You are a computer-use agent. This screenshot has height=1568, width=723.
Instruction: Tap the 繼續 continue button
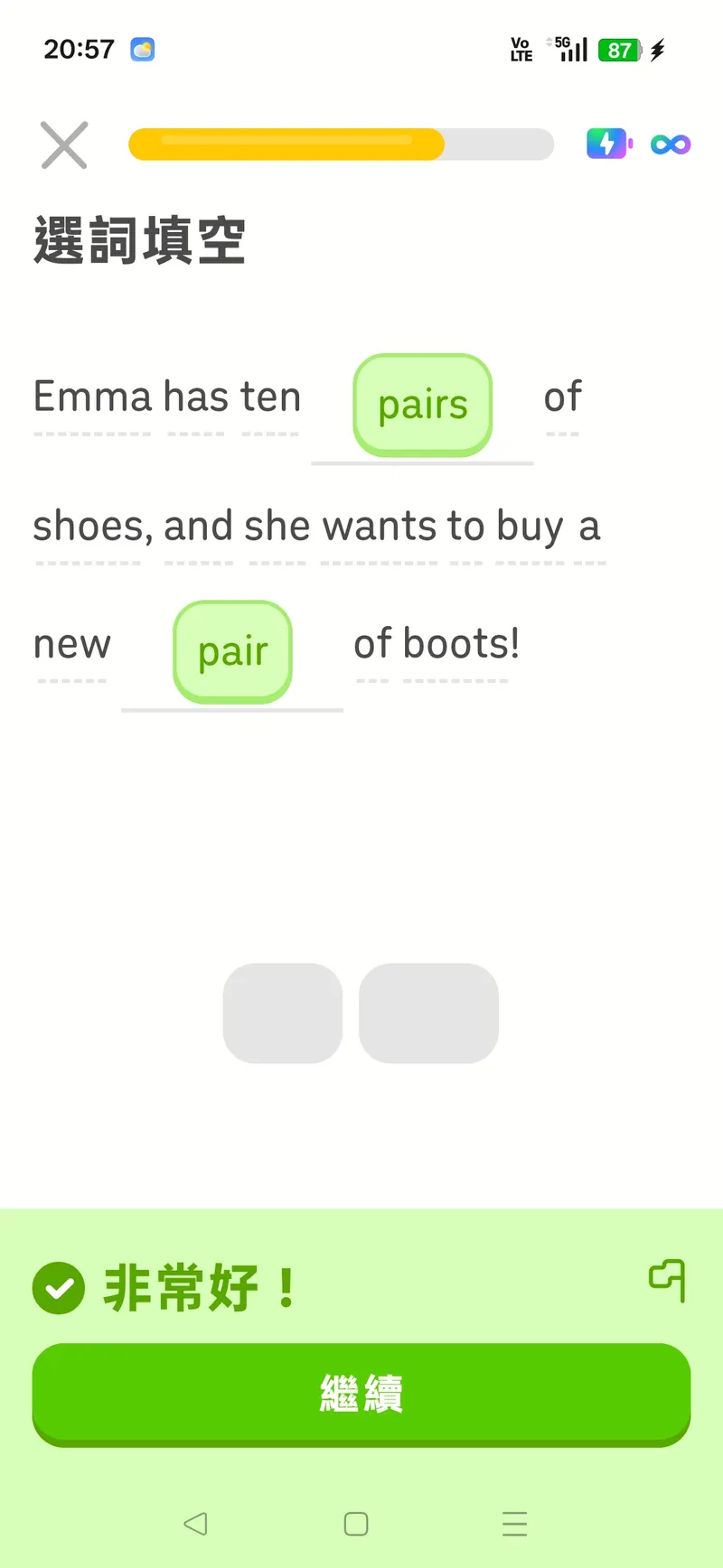pyautogui.click(x=361, y=1393)
